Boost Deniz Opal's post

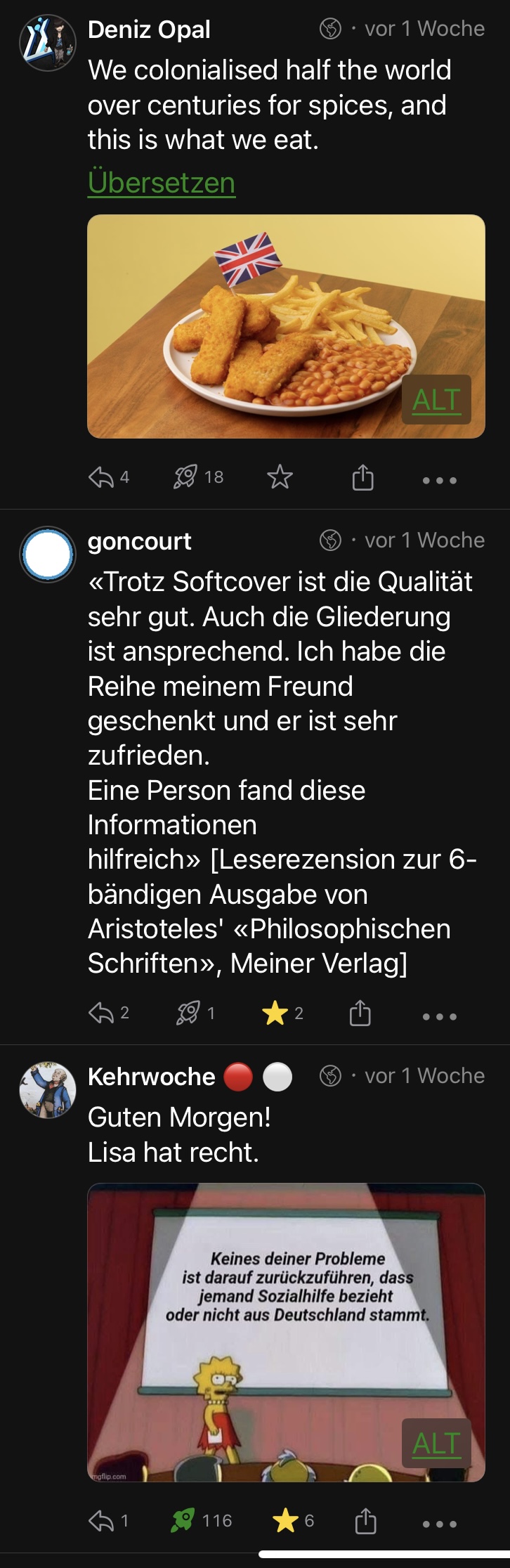tap(185, 478)
